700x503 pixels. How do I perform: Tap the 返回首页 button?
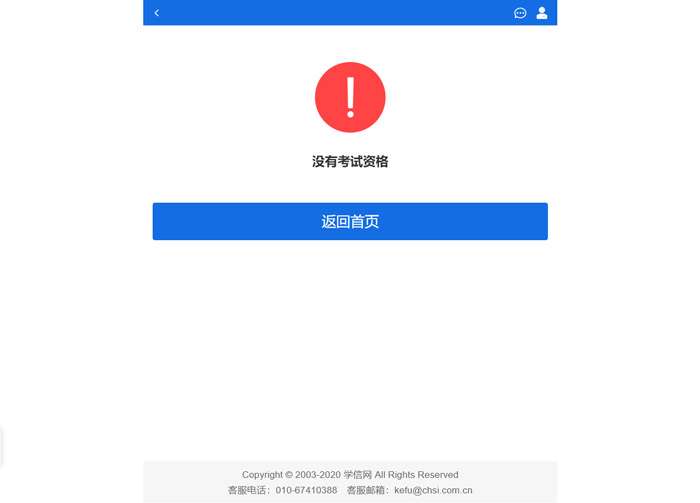point(350,222)
